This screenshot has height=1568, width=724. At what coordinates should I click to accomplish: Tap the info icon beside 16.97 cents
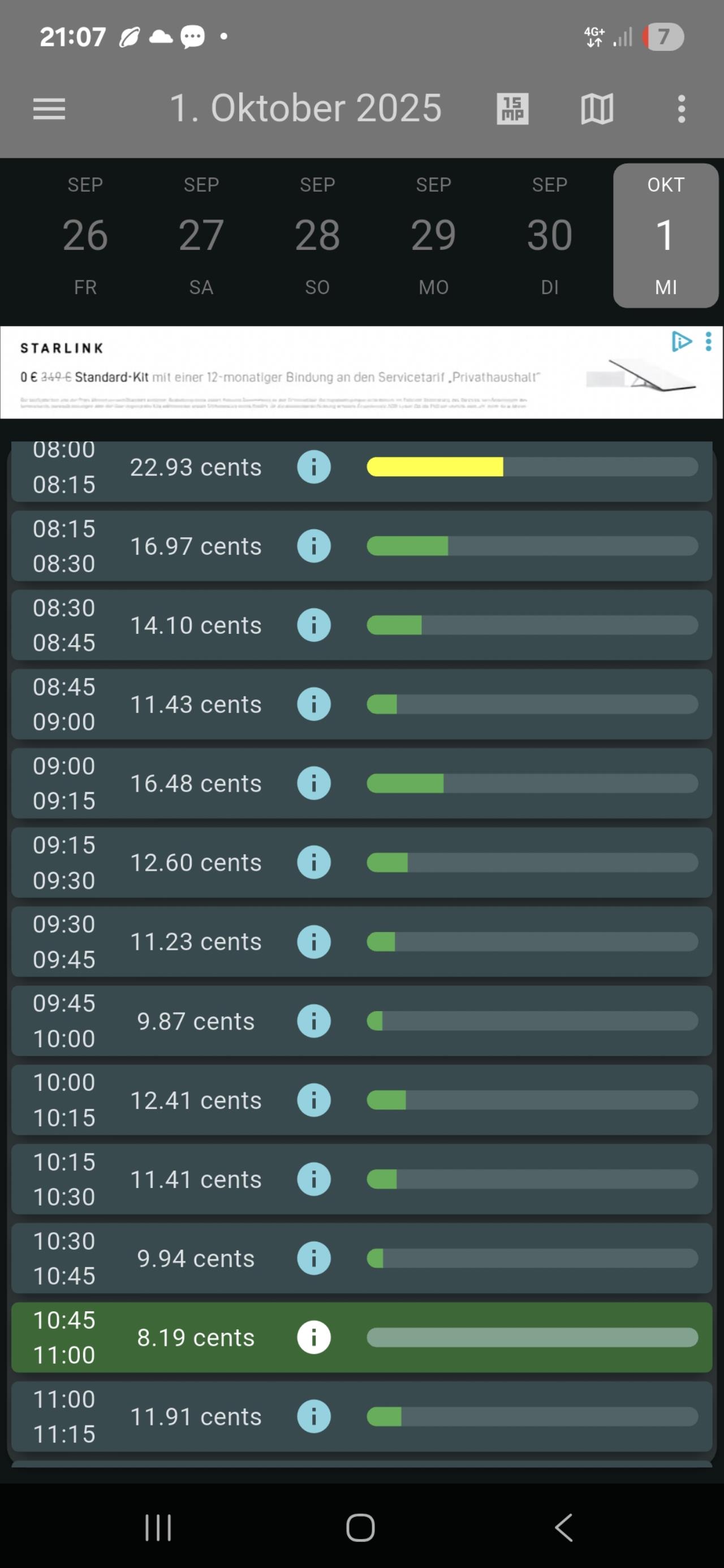click(x=313, y=546)
